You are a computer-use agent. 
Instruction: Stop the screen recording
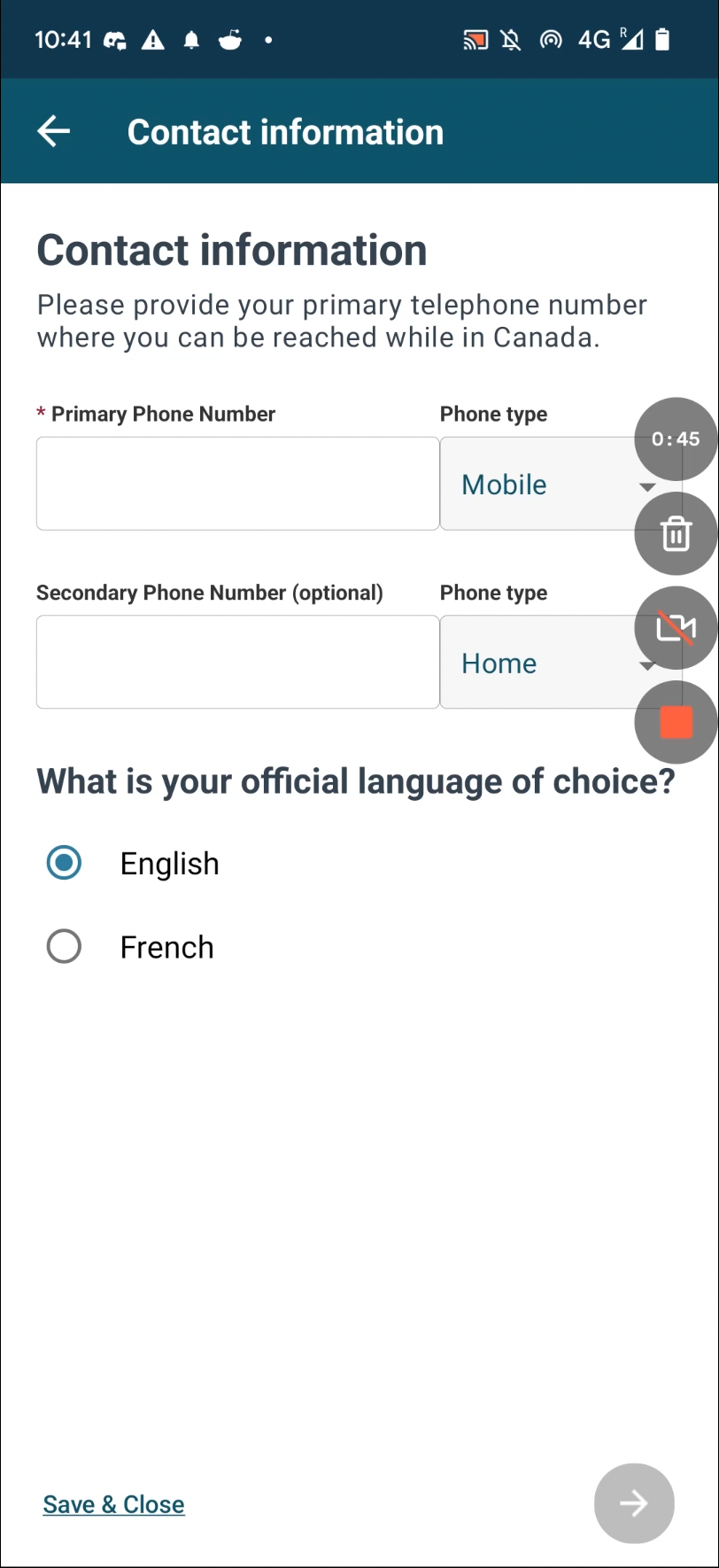(x=676, y=723)
